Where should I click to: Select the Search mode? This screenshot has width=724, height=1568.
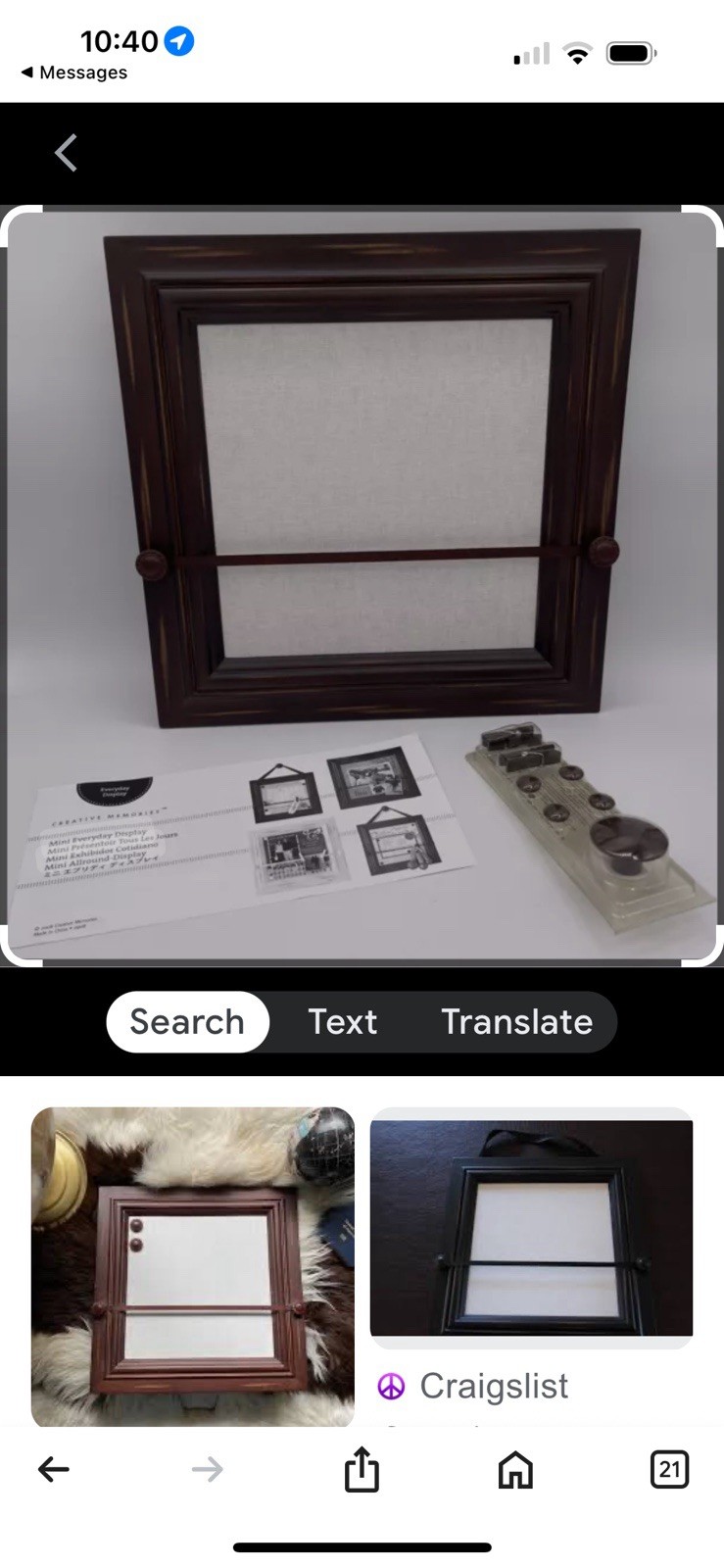[x=187, y=1022]
